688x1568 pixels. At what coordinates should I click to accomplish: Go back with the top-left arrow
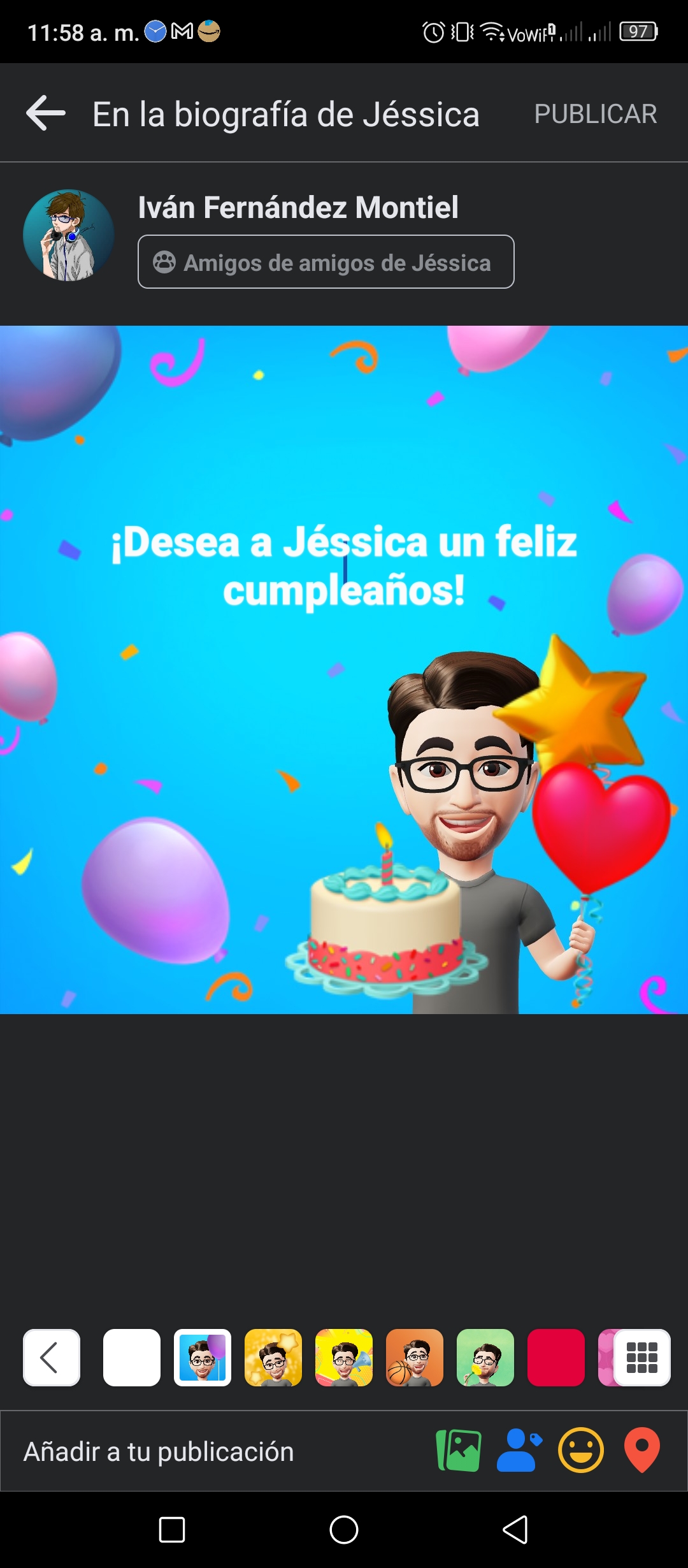pyautogui.click(x=46, y=113)
